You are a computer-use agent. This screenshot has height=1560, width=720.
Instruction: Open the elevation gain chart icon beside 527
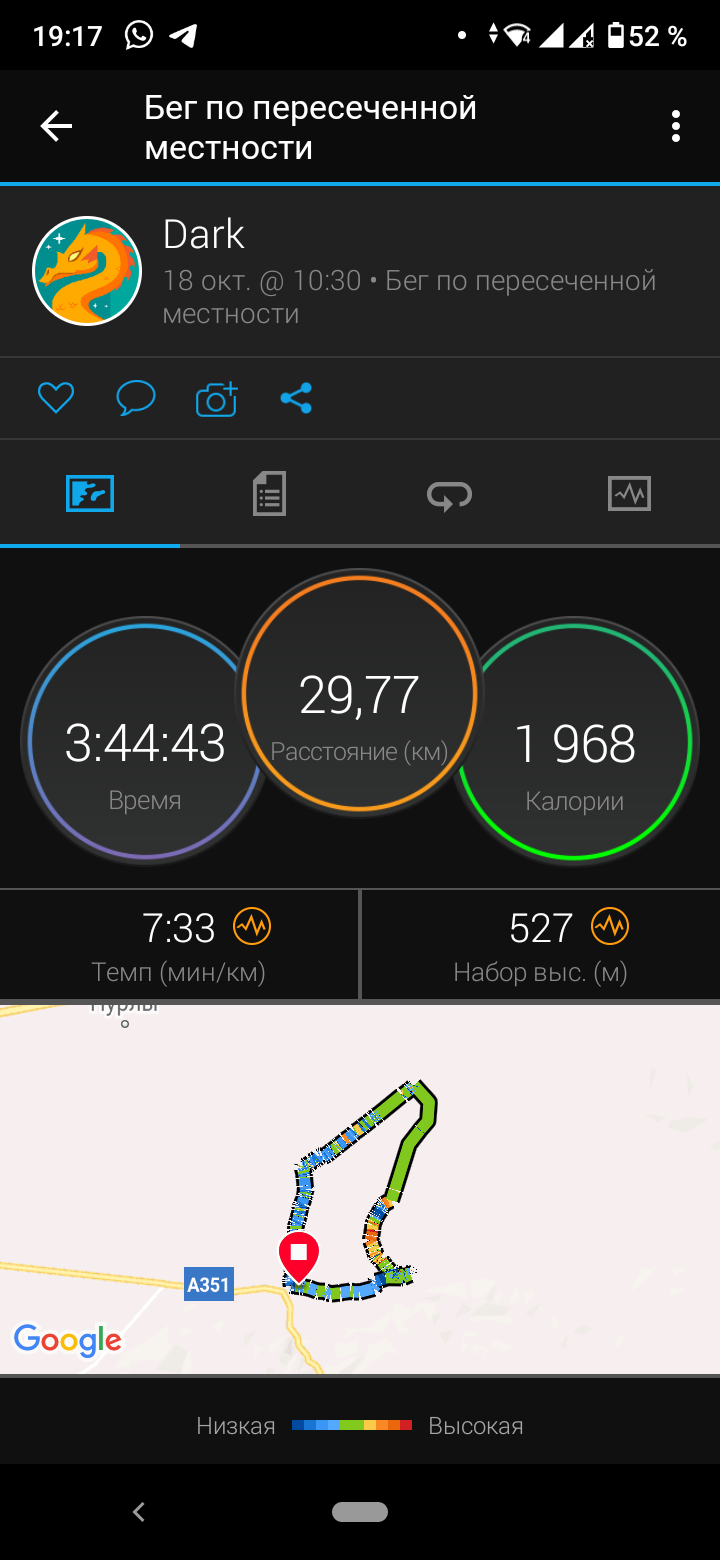pos(609,927)
